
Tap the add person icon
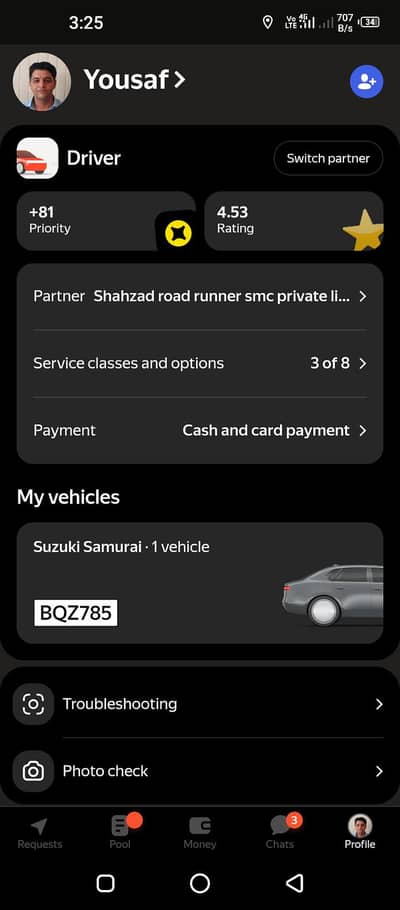pyautogui.click(x=366, y=81)
